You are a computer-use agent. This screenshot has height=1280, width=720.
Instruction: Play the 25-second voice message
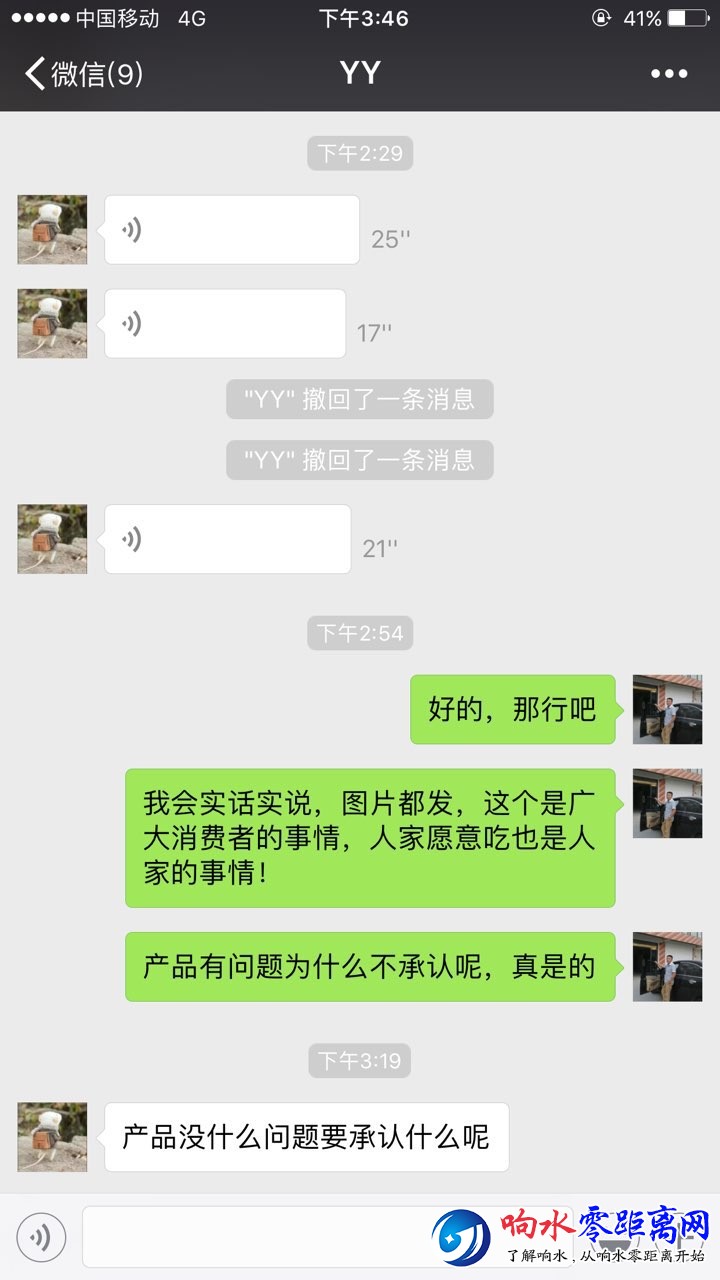tap(231, 230)
